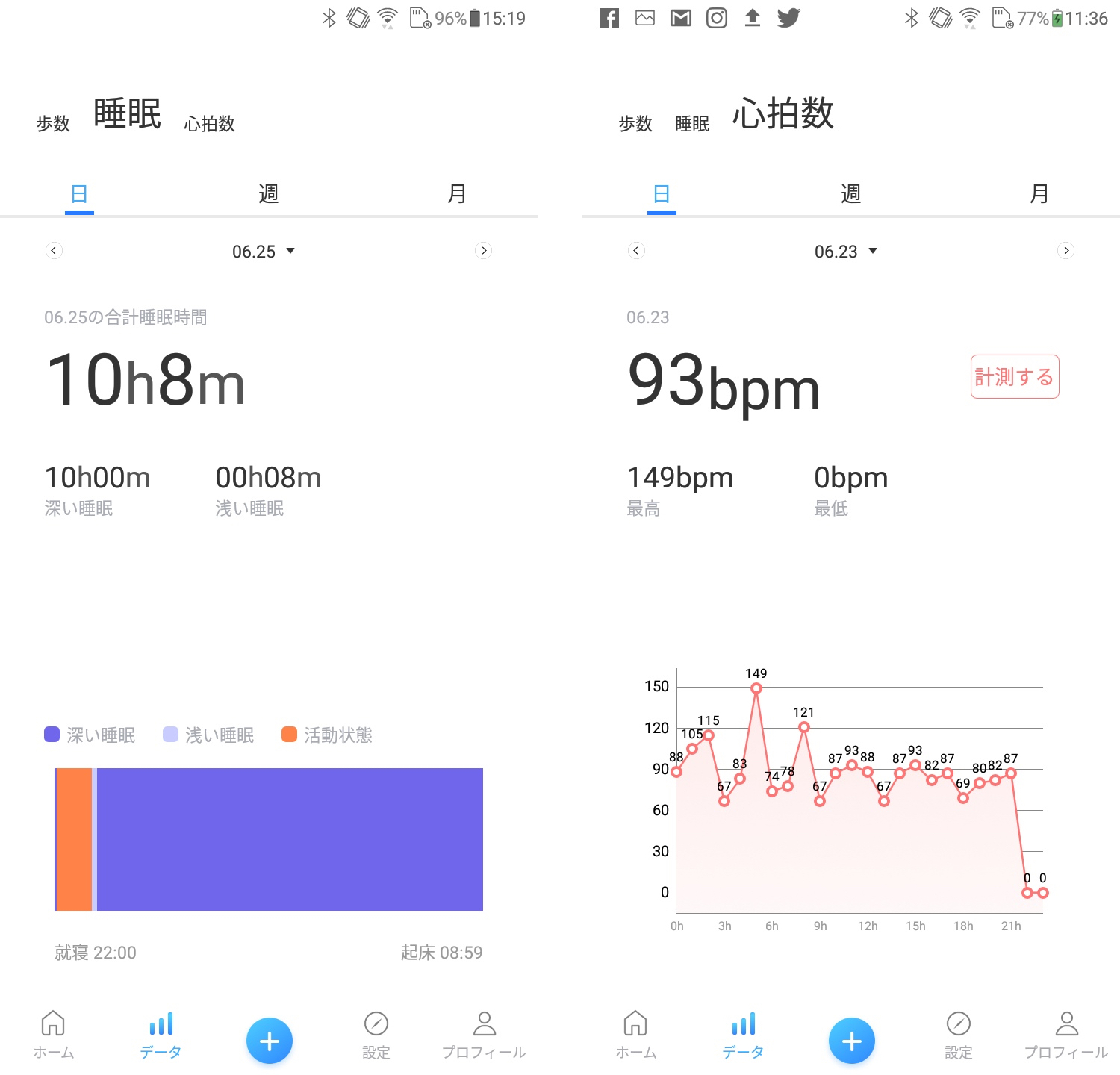Image resolution: width=1120 pixels, height=1075 pixels.
Task: Open 設定 below the sleep chart
Action: click(x=376, y=1034)
